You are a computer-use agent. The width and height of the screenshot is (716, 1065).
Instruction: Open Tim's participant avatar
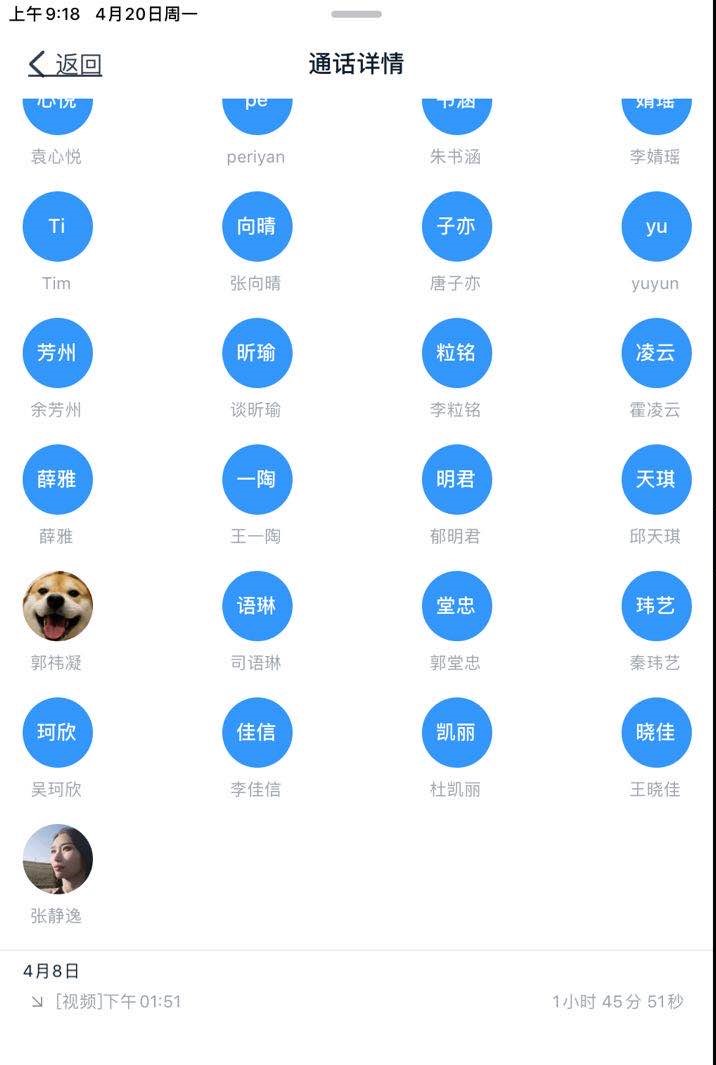[x=57, y=227]
